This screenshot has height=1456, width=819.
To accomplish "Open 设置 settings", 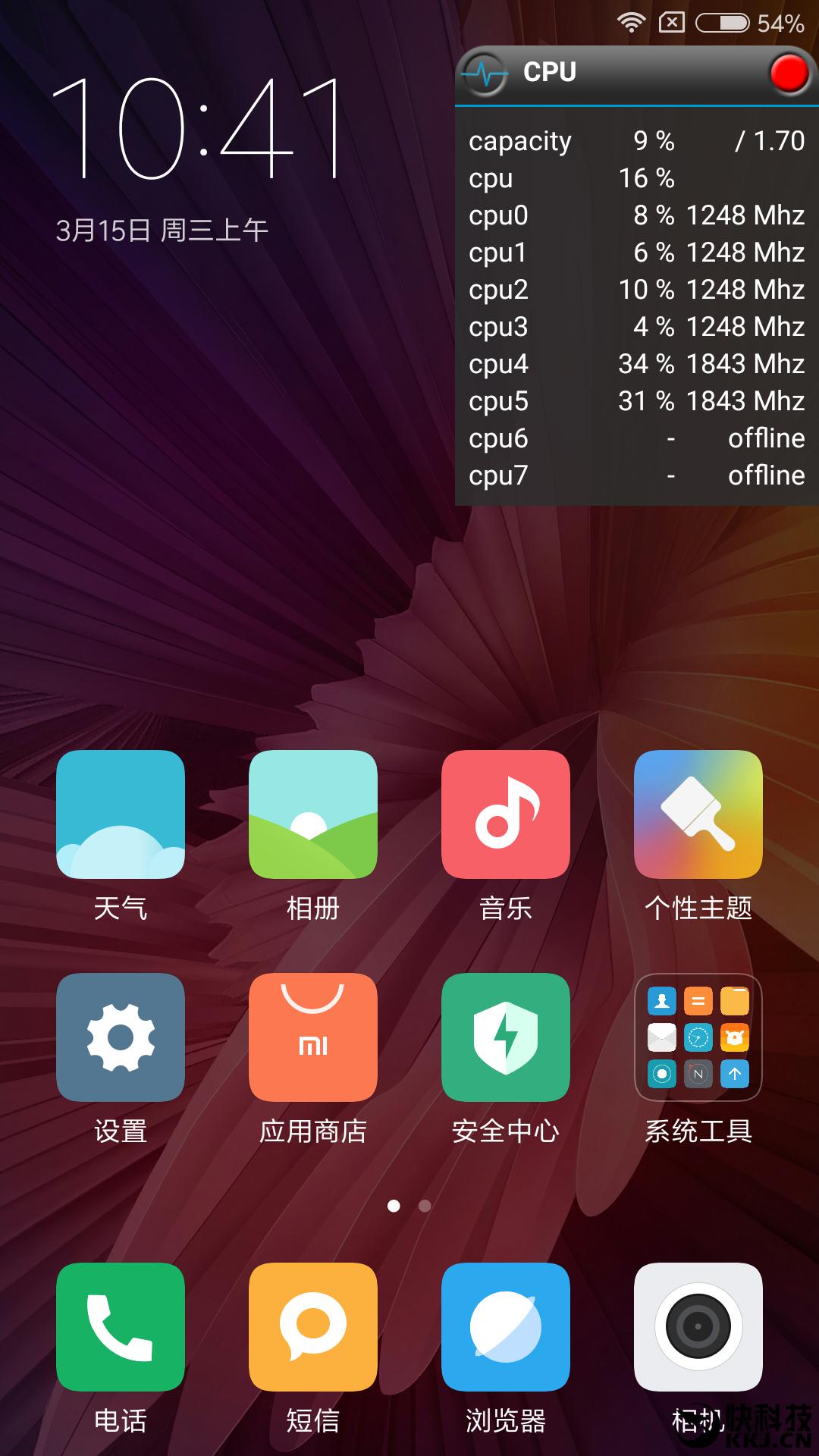I will coord(121,1037).
